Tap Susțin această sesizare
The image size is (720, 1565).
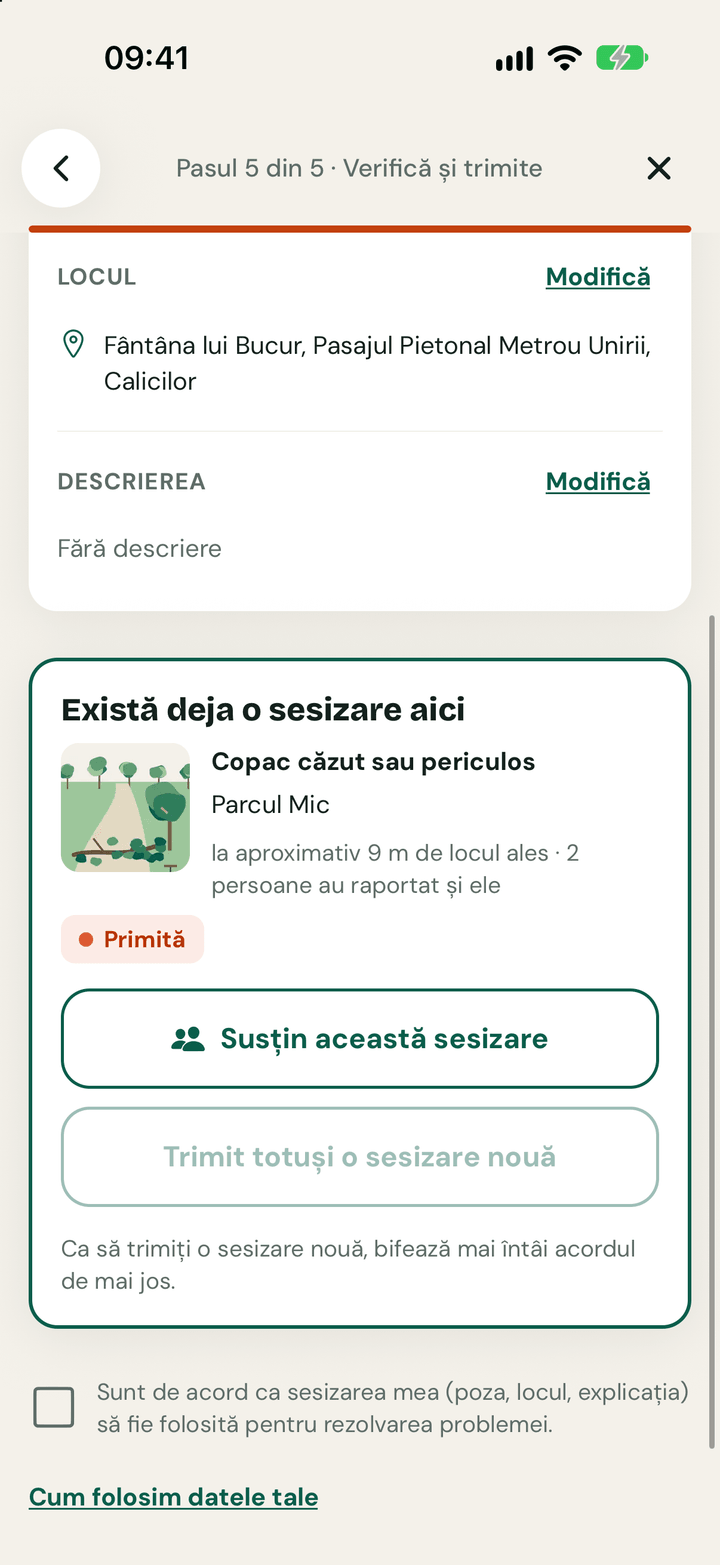point(360,1038)
